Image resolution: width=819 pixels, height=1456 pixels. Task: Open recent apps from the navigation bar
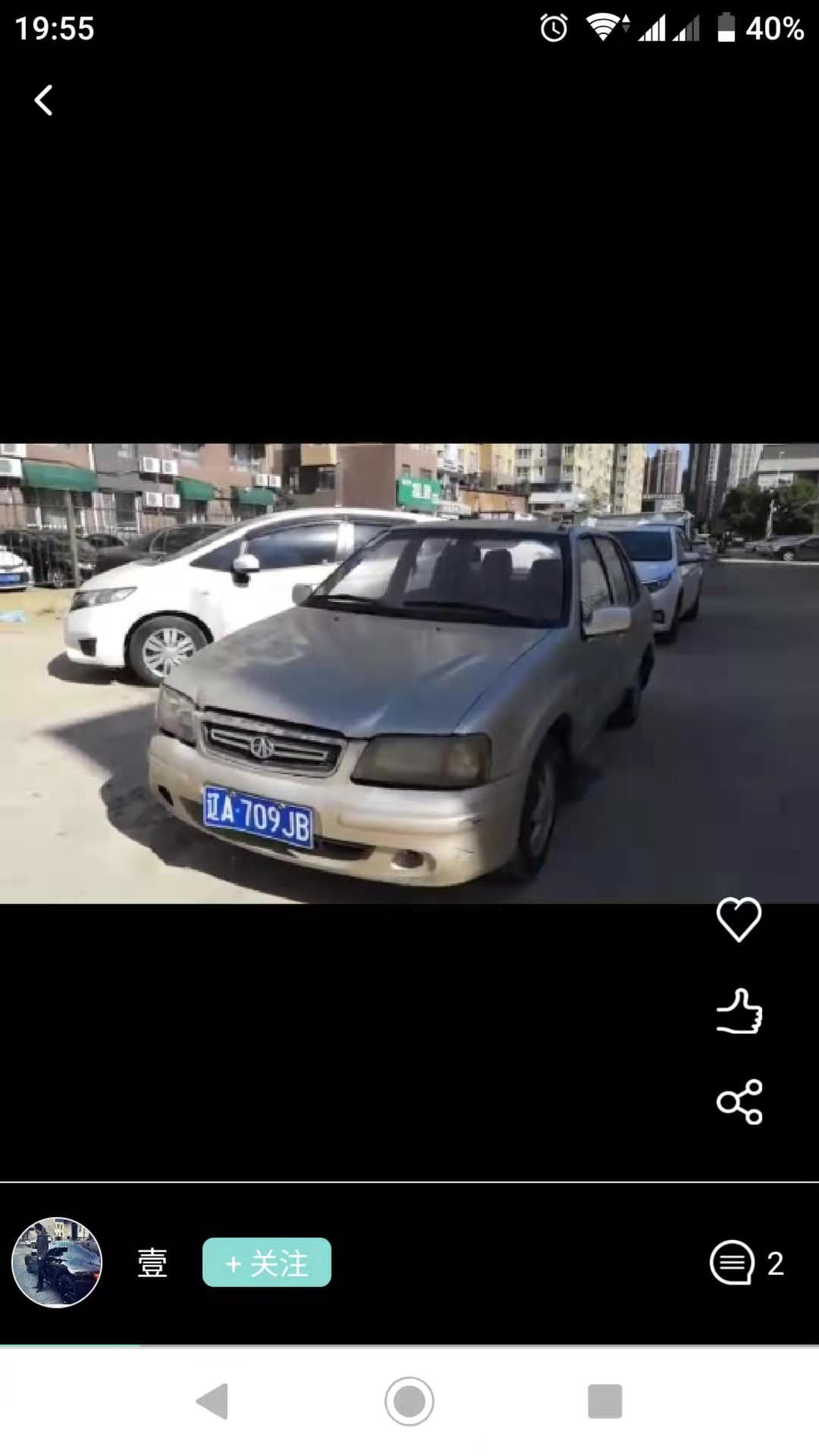coord(604,1401)
